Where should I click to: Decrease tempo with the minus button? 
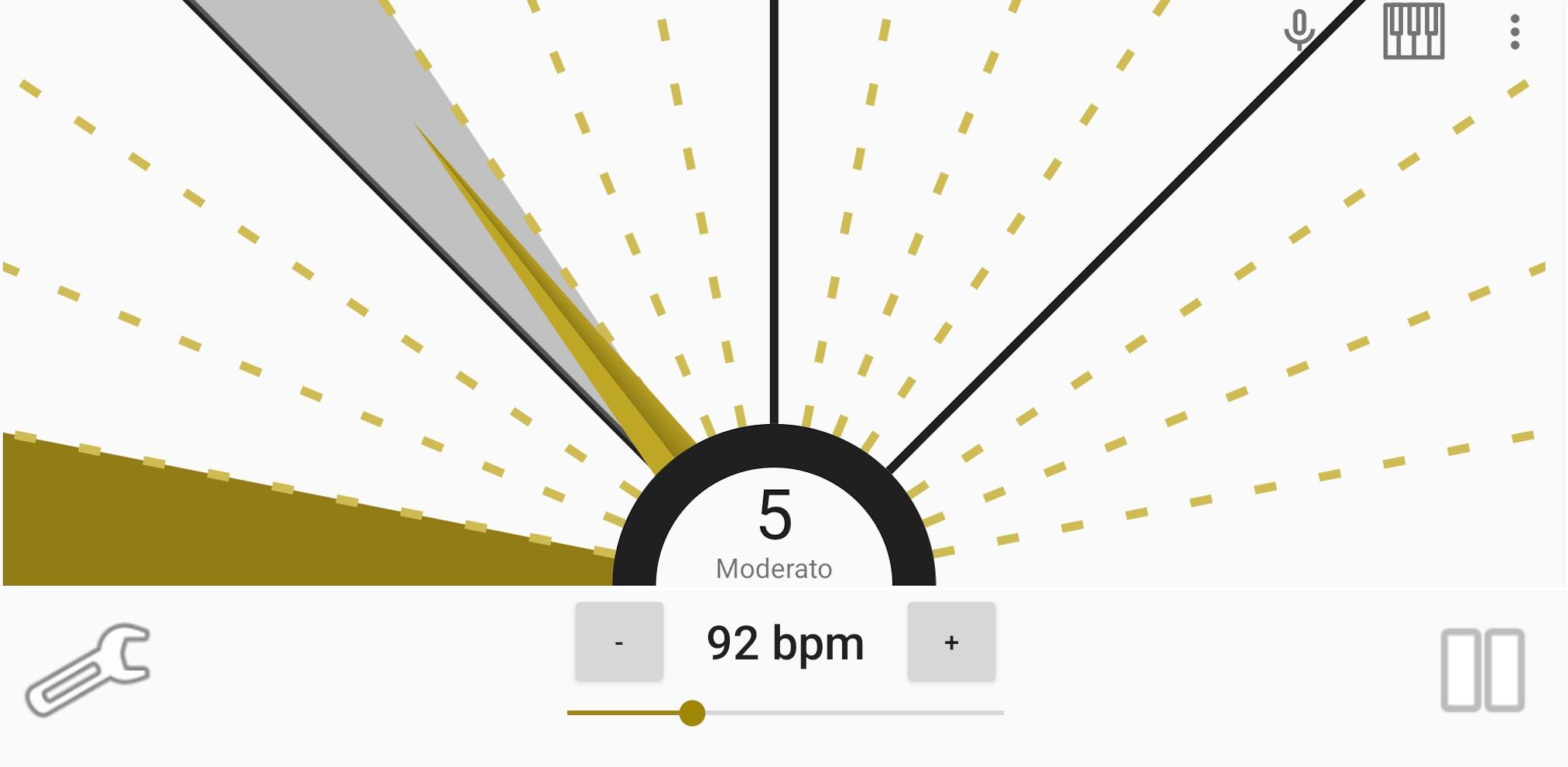pos(619,642)
